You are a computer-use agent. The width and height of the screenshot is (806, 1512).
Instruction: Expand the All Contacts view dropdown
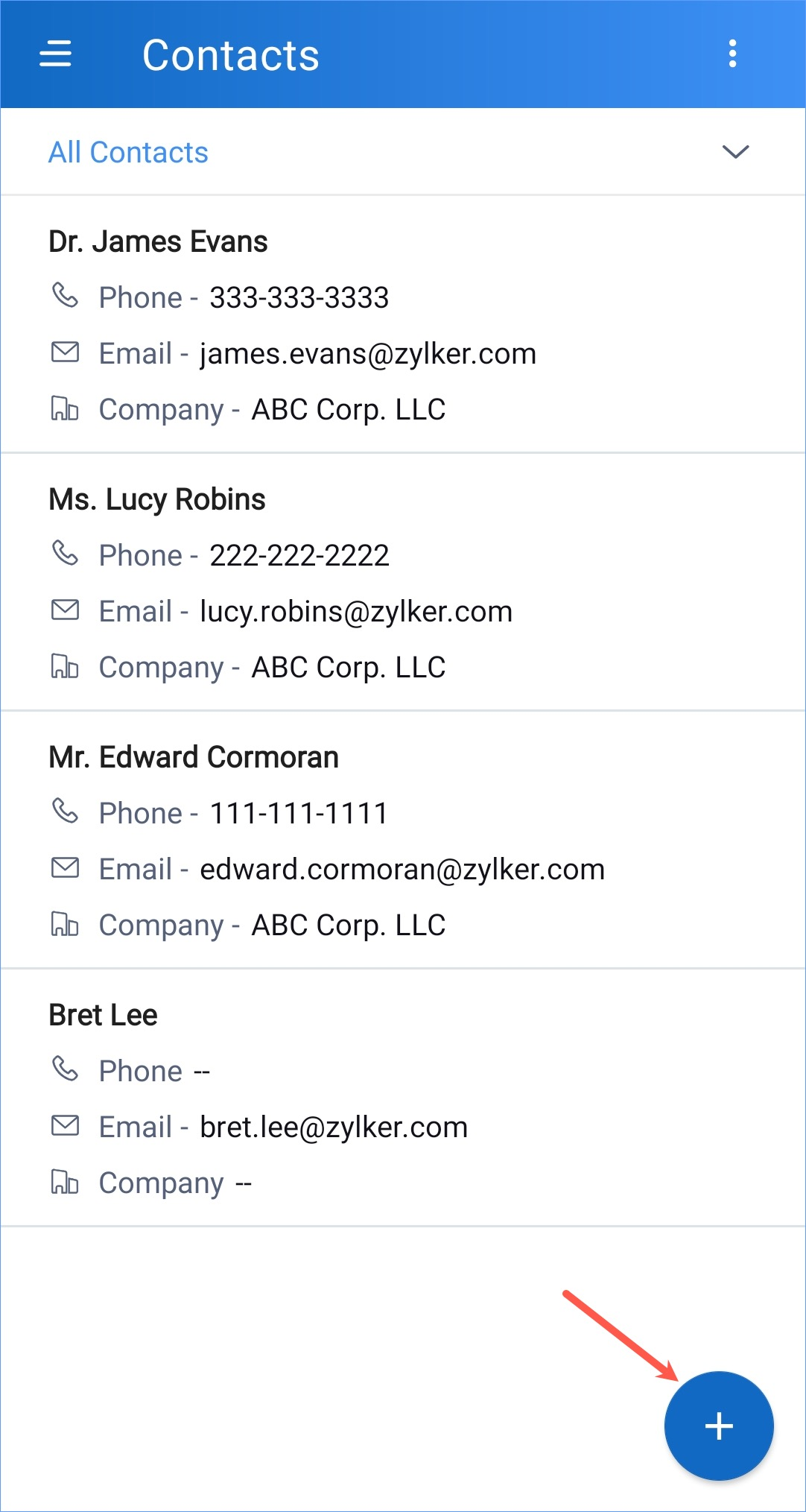tap(734, 152)
